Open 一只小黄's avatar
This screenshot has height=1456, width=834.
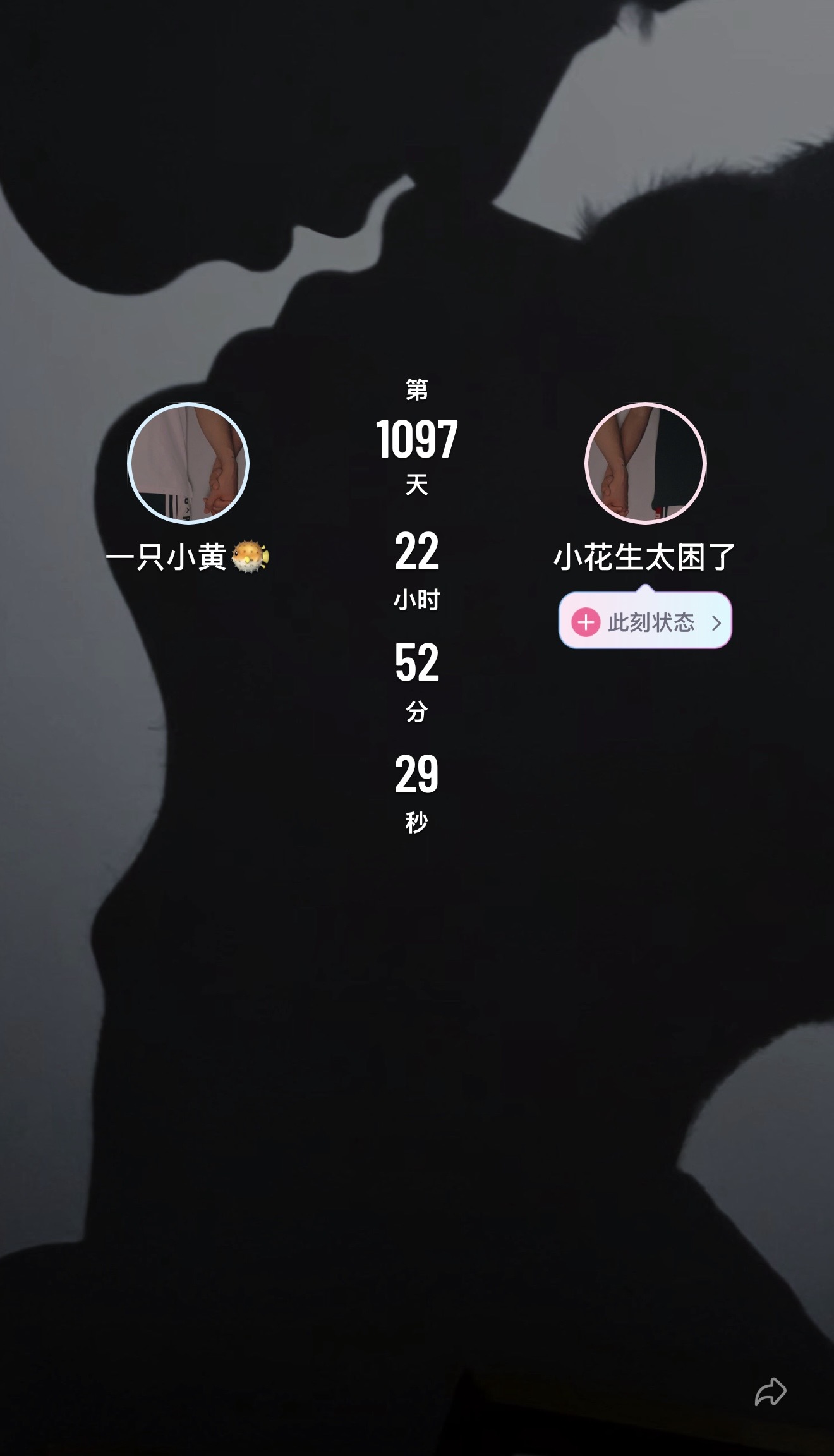point(188,463)
